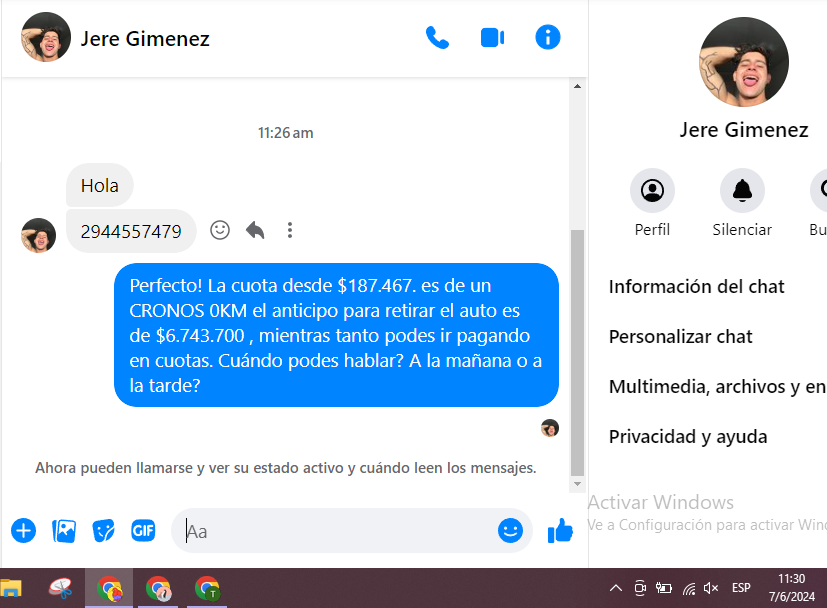Focus the Aa message input field
The image size is (827, 608).
pos(335,531)
